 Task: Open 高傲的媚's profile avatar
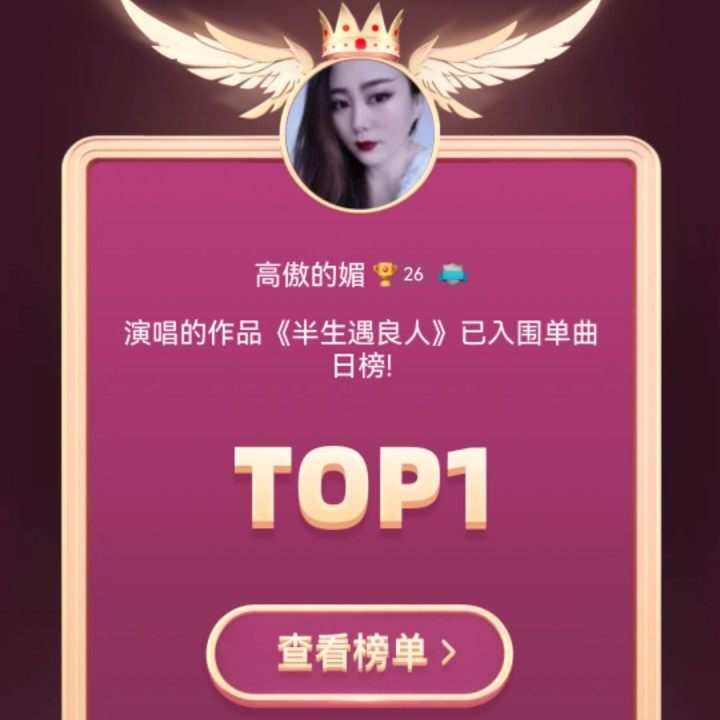point(360,140)
